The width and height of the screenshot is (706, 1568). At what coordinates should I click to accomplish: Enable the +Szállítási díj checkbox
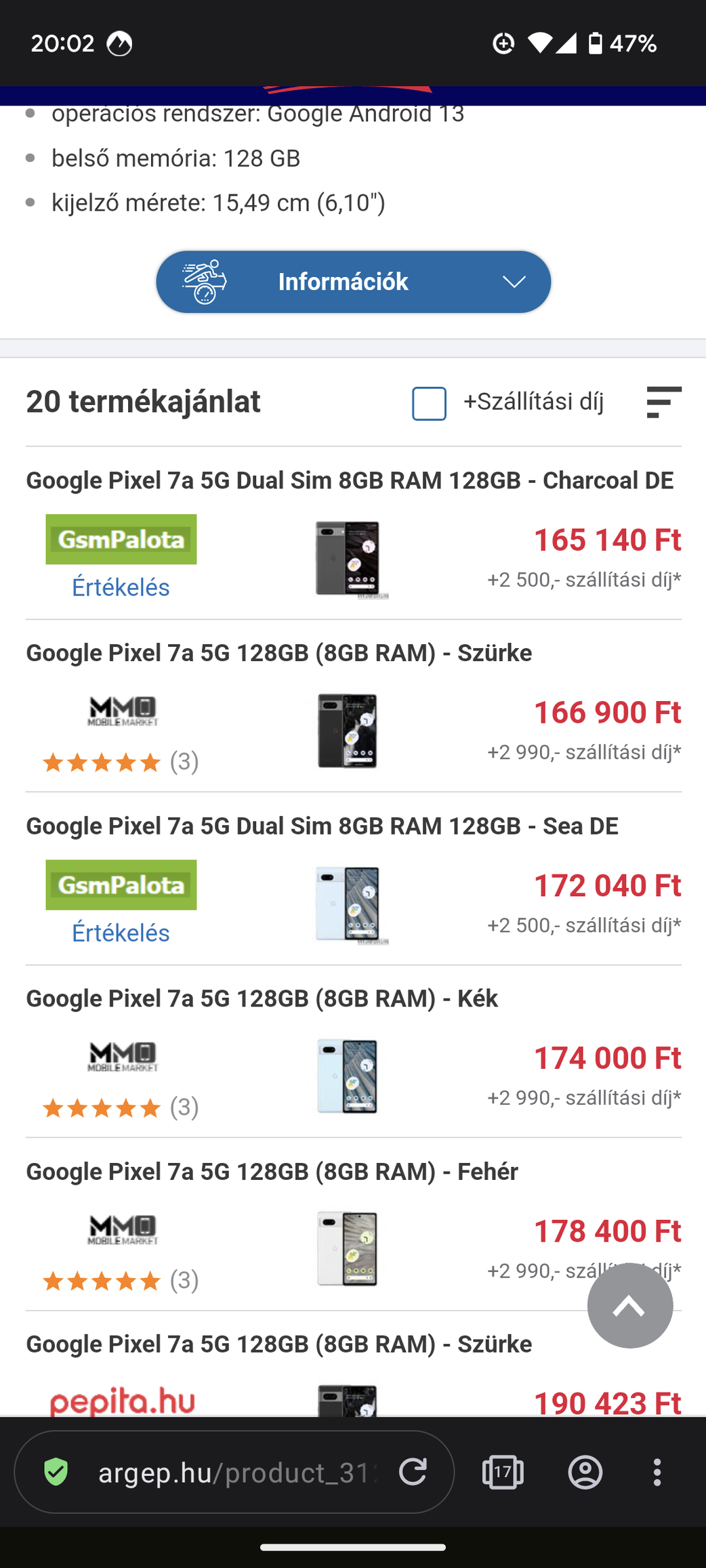click(429, 404)
